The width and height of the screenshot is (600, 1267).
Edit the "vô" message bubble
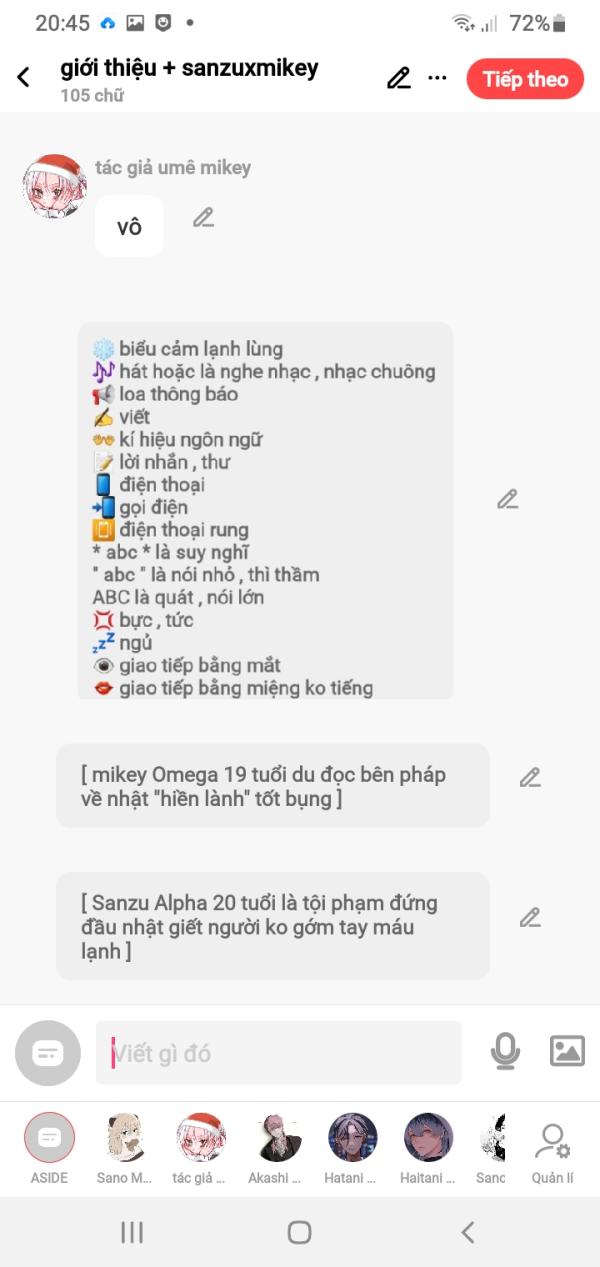203,217
